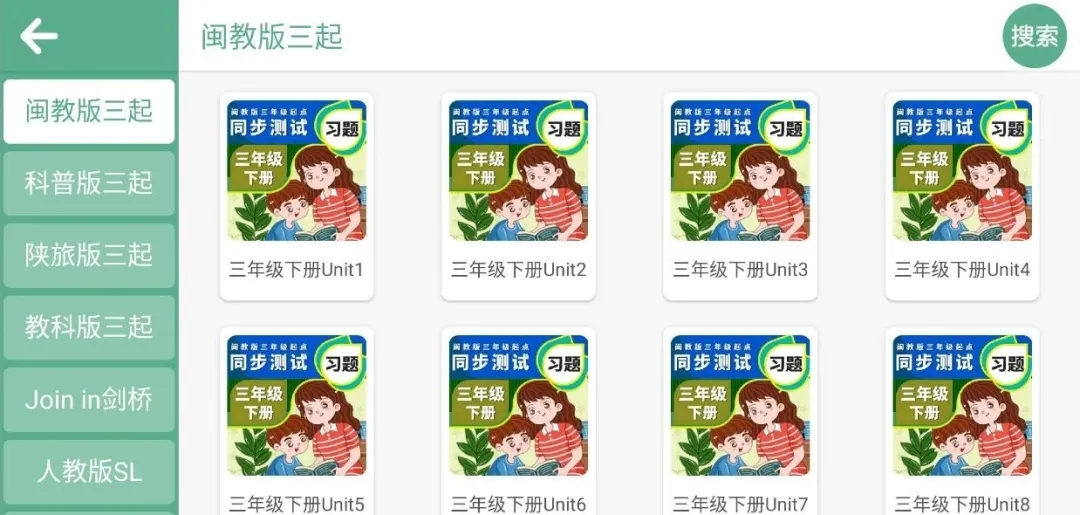The image size is (1080, 515).
Task: Open the 三年级下册Unit6 exercise card
Action: click(518, 420)
